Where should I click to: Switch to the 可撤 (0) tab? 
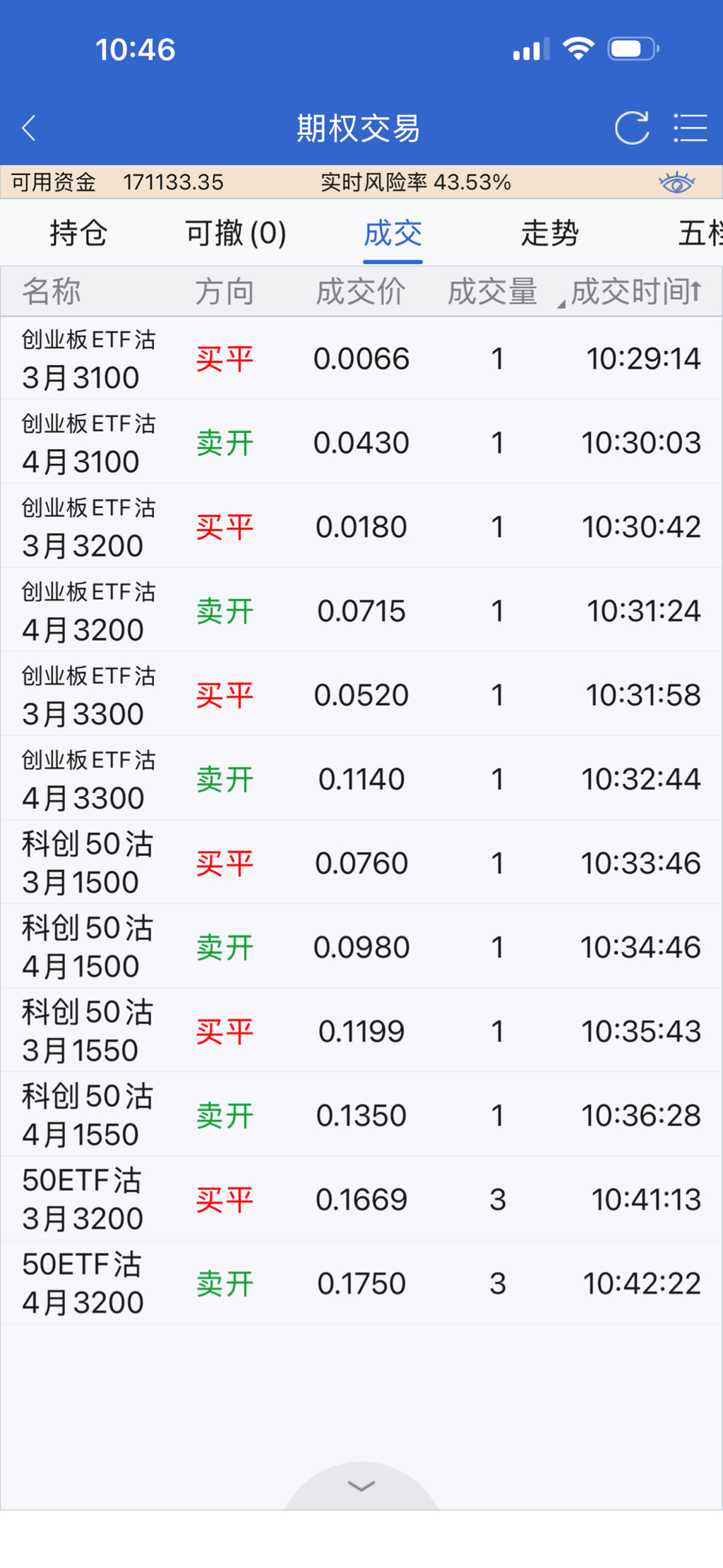coord(236,233)
